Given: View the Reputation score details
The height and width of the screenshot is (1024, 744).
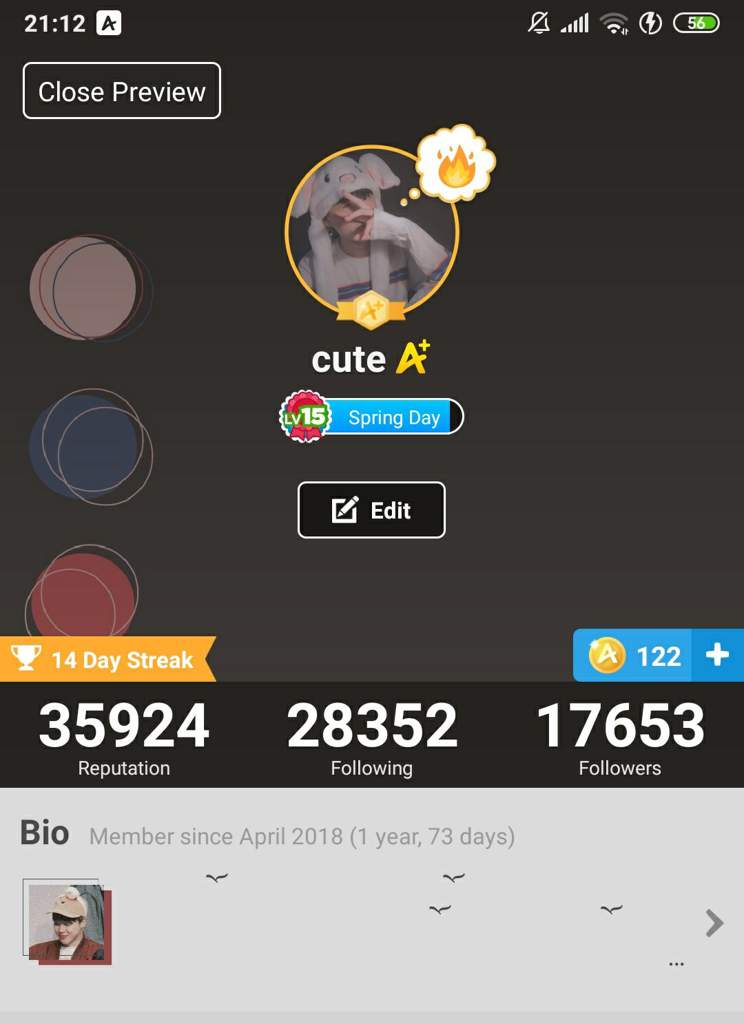Looking at the screenshot, I should (x=124, y=738).
